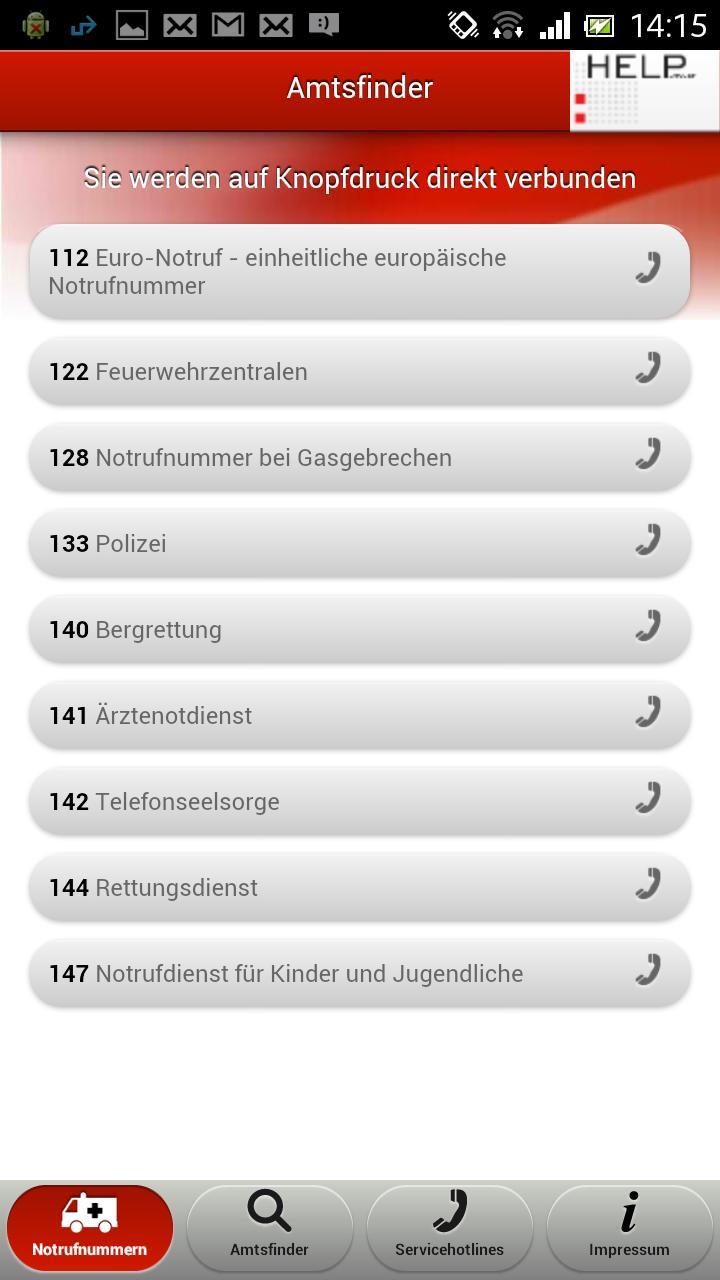Open the Servicehotlines tab

pos(450,1228)
